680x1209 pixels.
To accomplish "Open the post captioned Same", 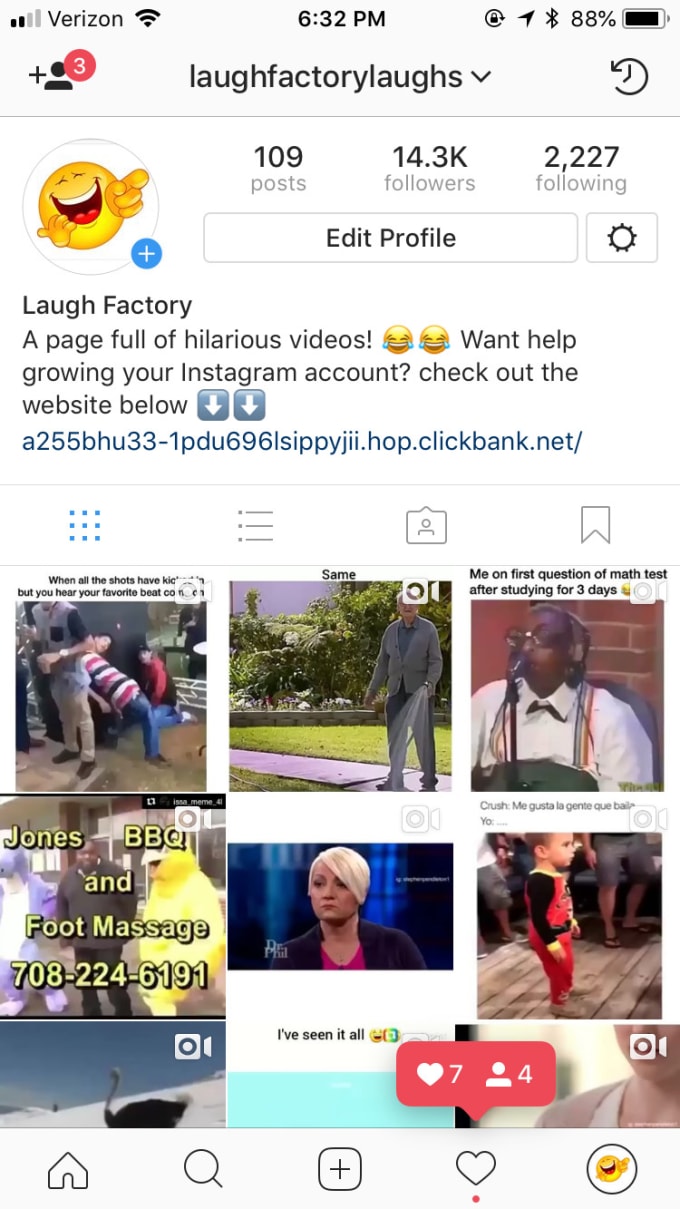I will [340, 679].
